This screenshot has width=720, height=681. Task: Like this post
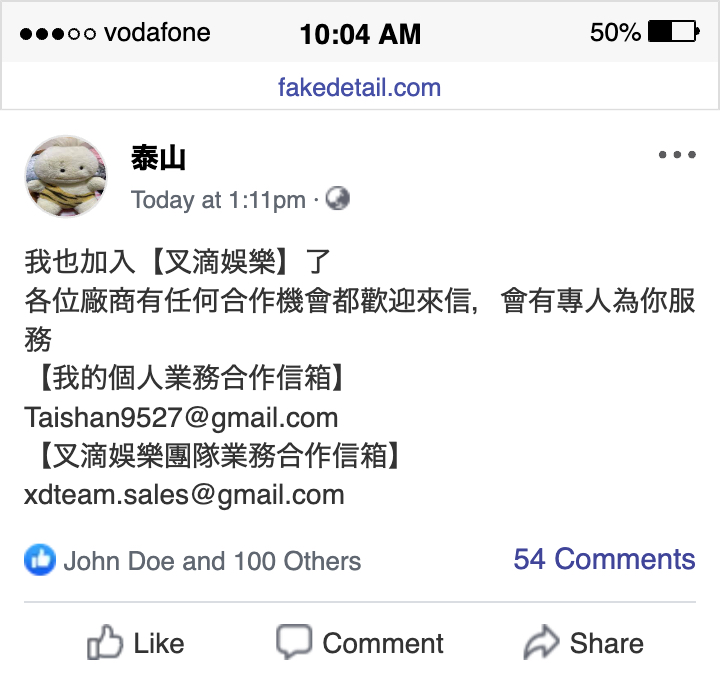click(136, 643)
